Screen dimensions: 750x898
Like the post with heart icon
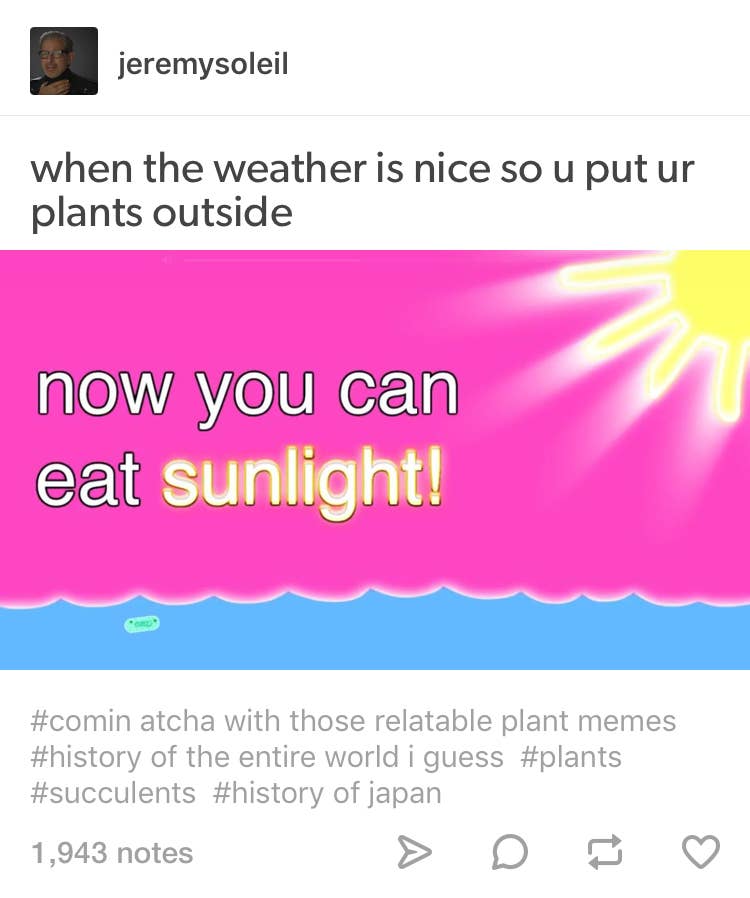(x=700, y=852)
